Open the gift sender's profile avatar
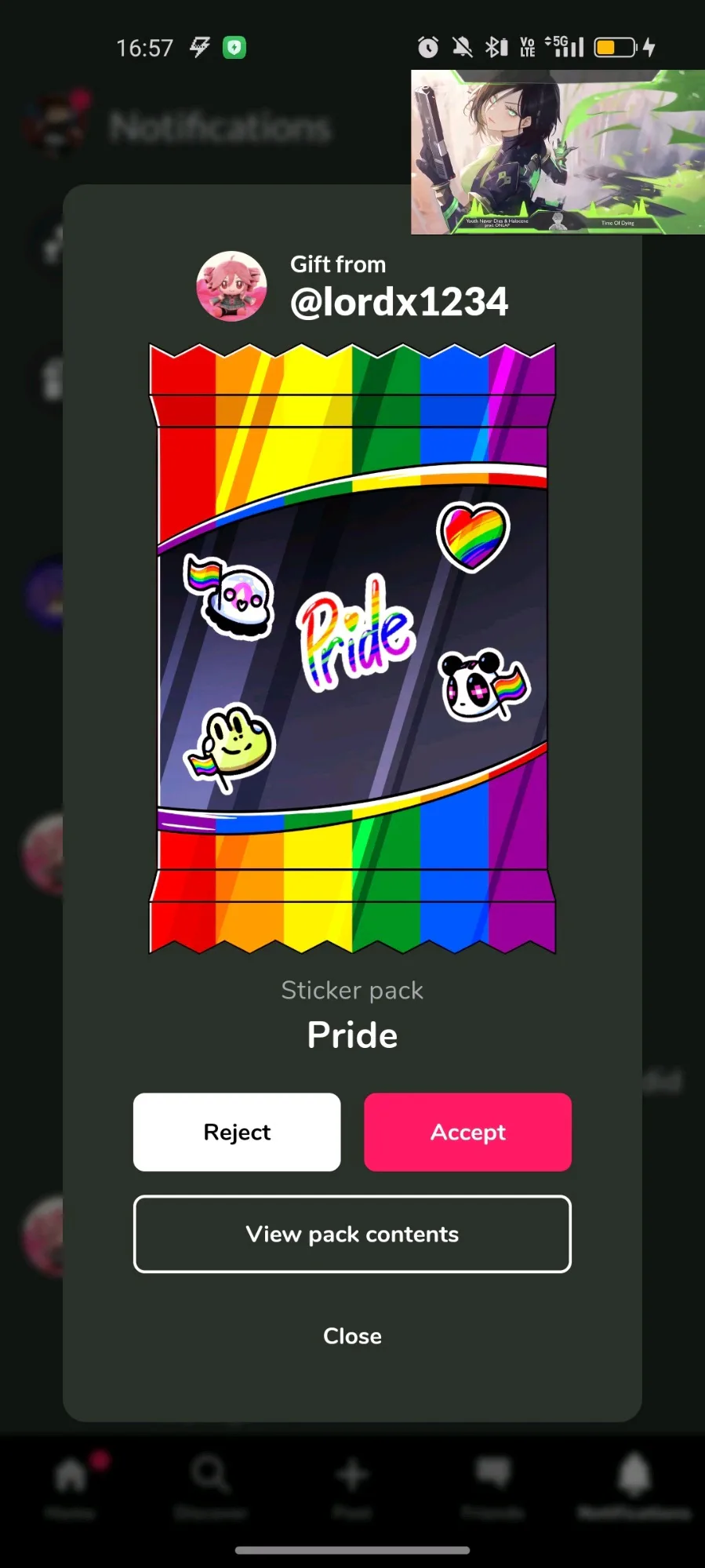This screenshot has height=1568, width=705. pos(231,286)
